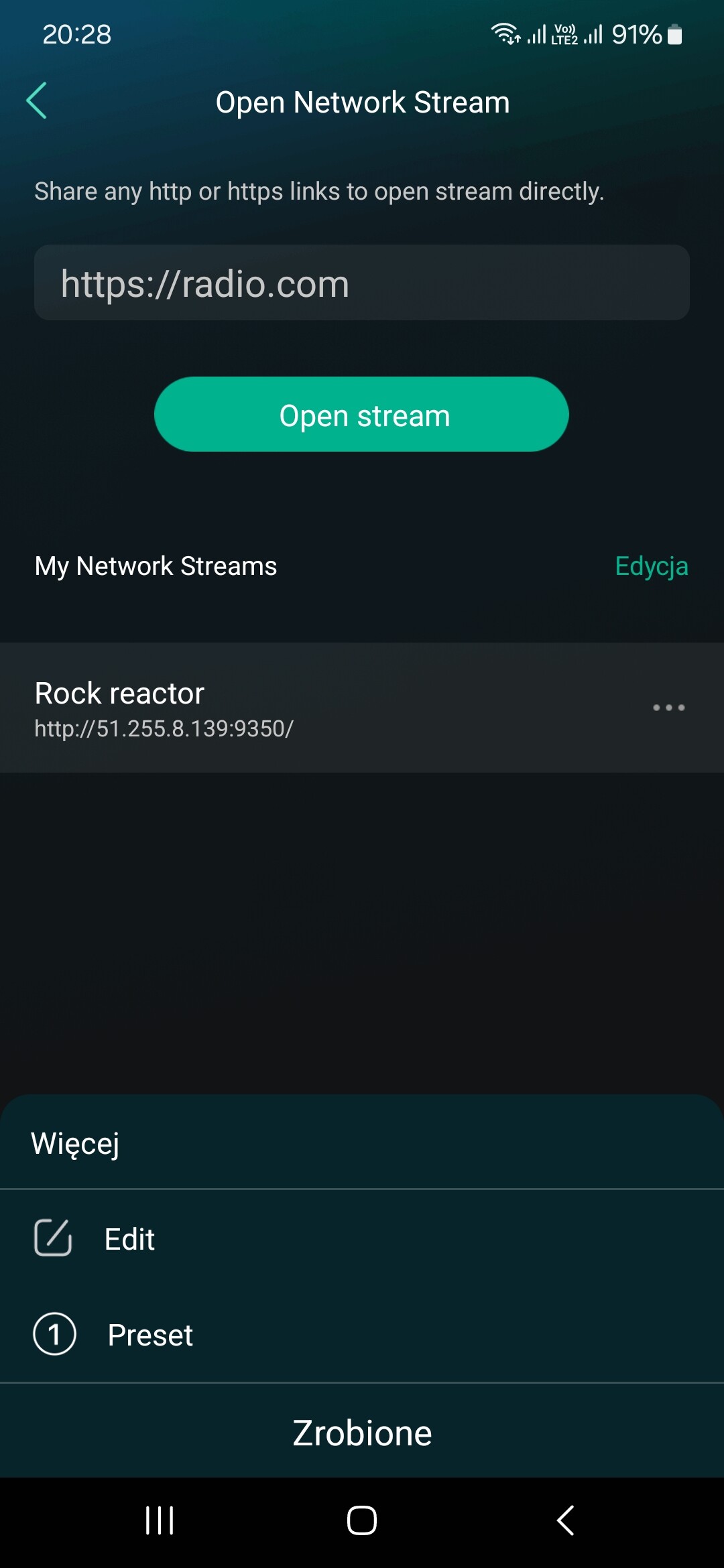Go back using the top-left arrow
The height and width of the screenshot is (1568, 724).
click(x=36, y=101)
